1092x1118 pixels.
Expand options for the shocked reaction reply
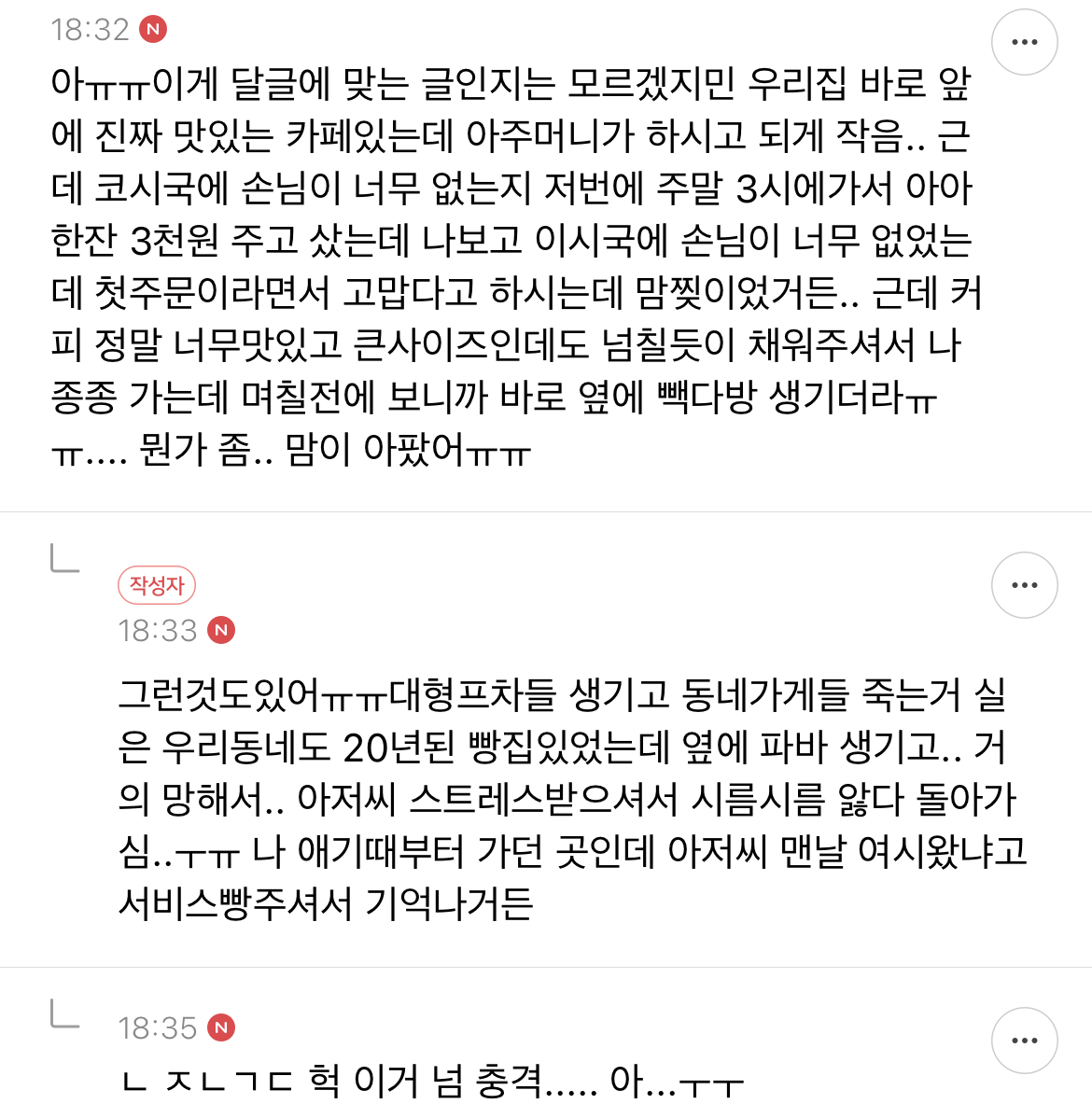1024,1041
